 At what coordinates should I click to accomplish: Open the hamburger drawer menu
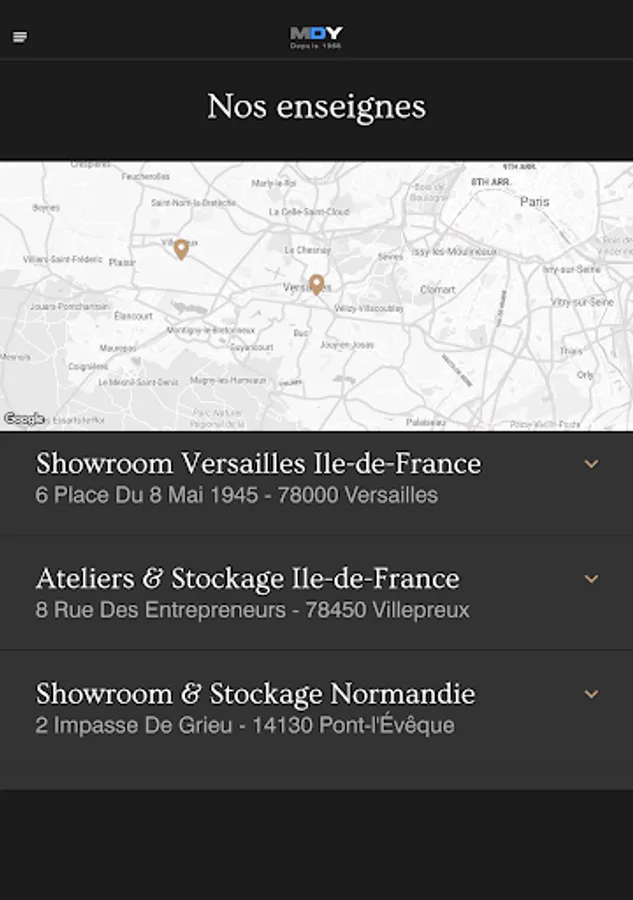[x=20, y=37]
